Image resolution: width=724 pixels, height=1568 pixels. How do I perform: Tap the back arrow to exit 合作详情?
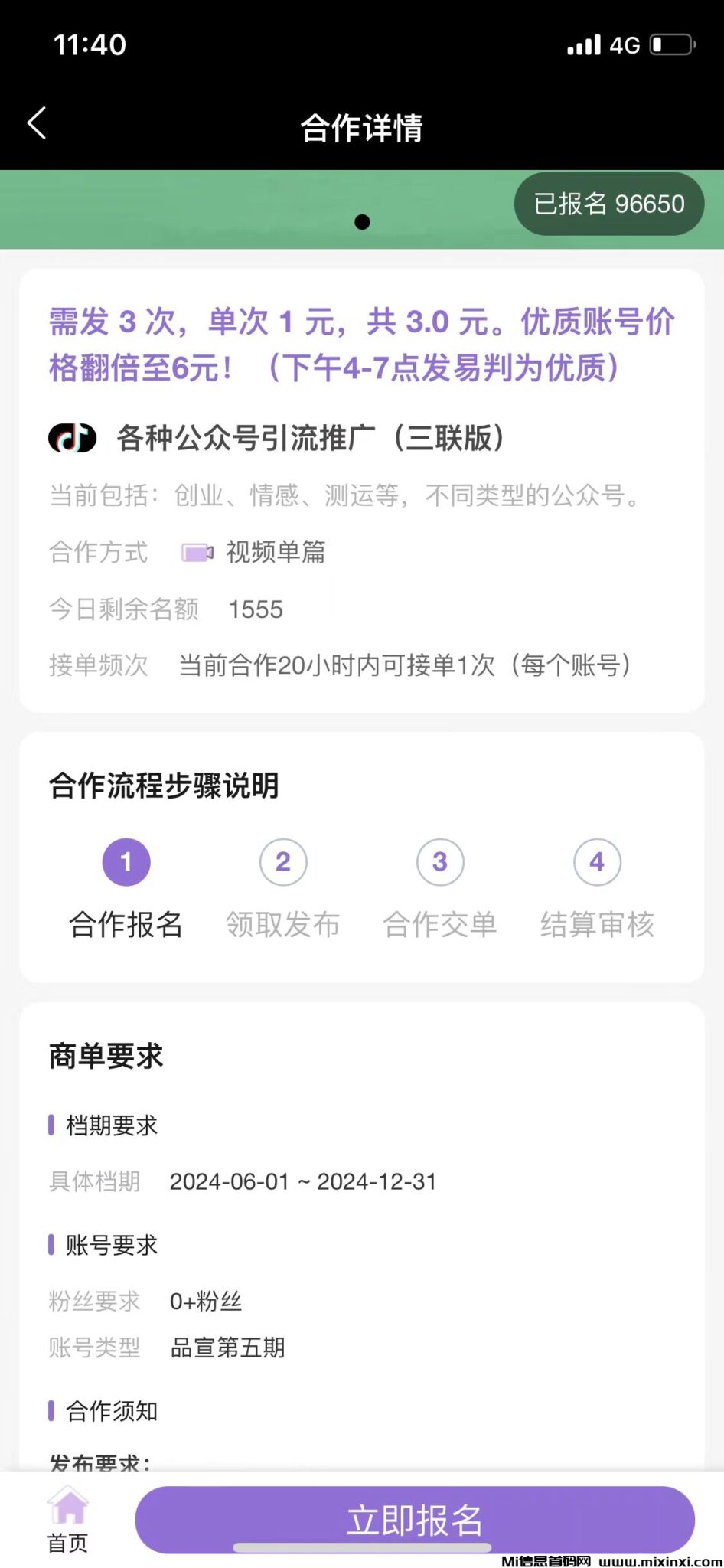click(x=35, y=122)
